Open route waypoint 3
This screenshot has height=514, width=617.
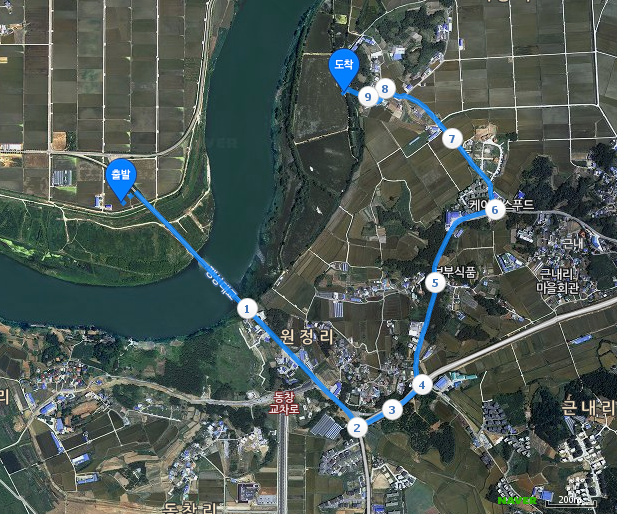[393, 408]
